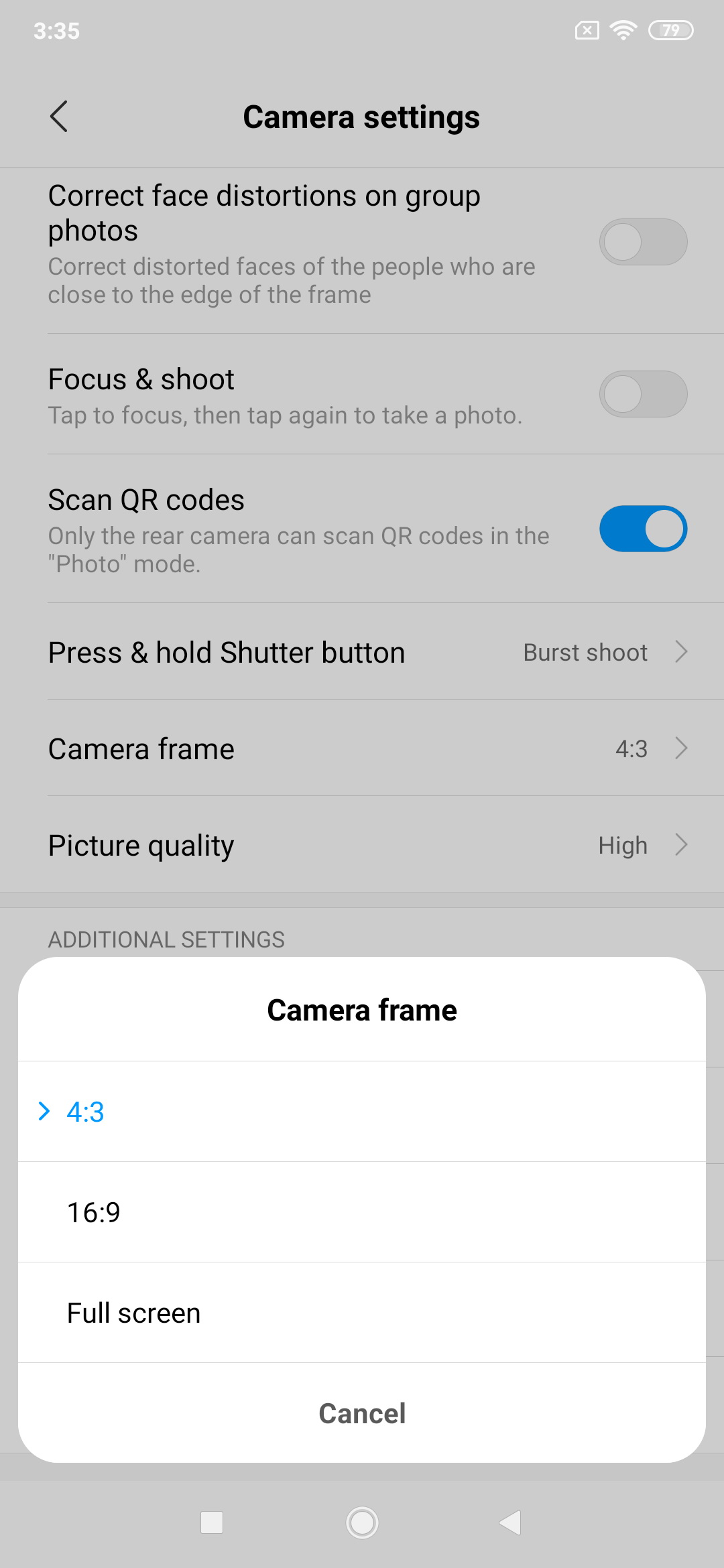Select the 4:3 camera frame option
This screenshot has height=1568, width=724.
click(x=362, y=1112)
